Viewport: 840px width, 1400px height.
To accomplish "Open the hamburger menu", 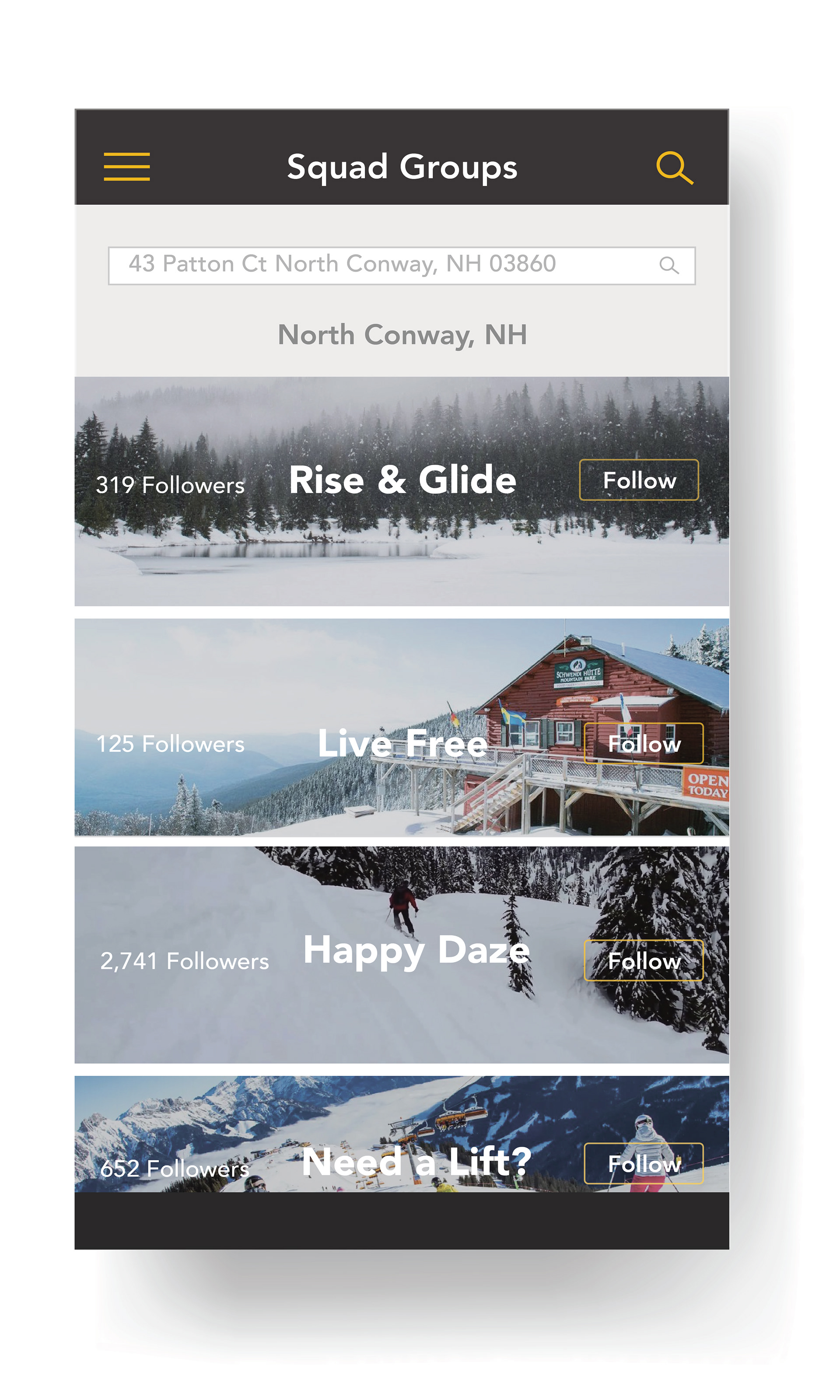I will 127,166.
